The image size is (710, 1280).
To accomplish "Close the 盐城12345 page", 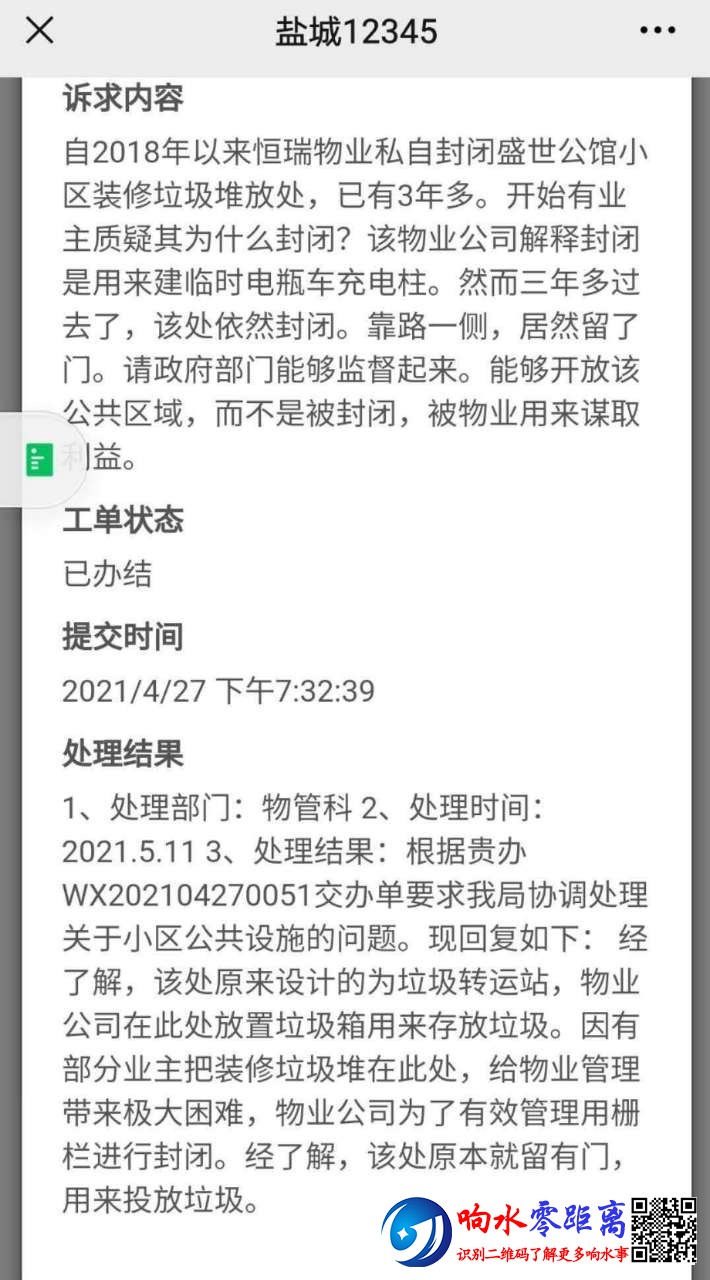I will click(39, 31).
